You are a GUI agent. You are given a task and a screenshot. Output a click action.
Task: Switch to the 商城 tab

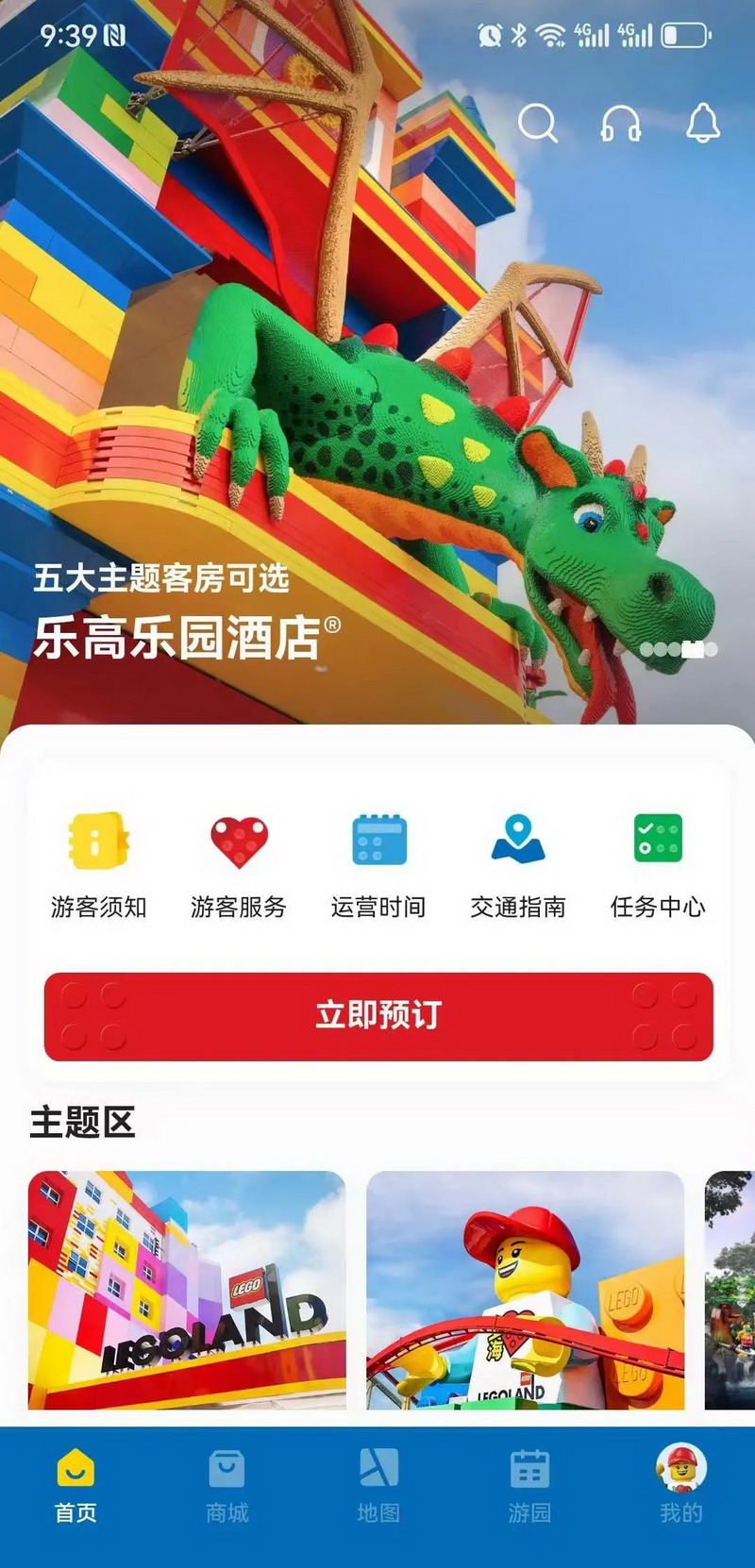[226, 1487]
